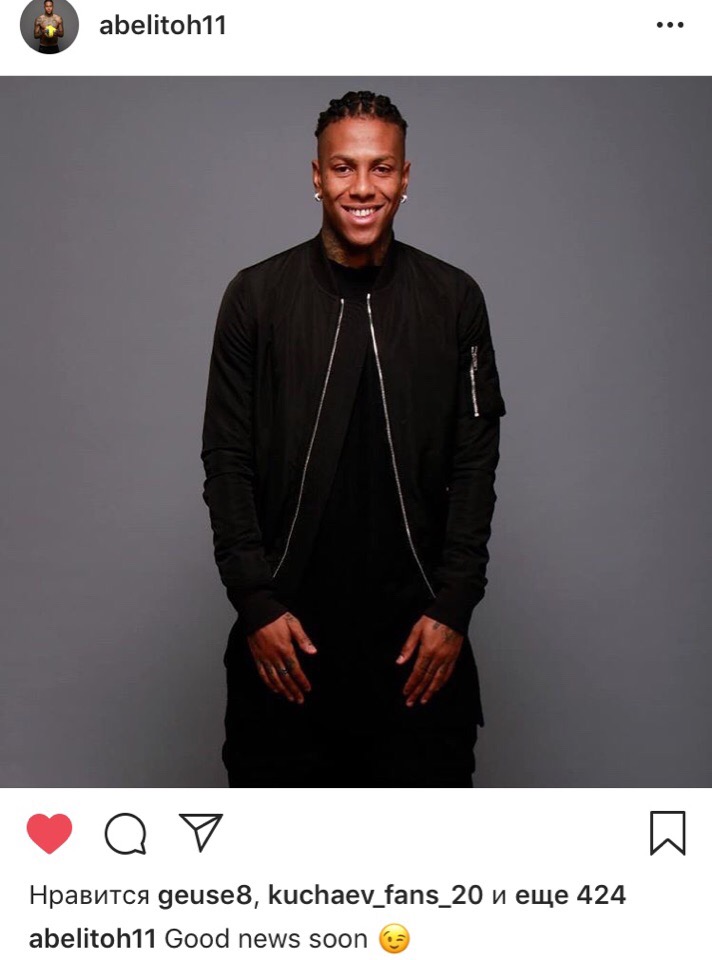
Task: View the 424 other likes
Action: [x=570, y=896]
